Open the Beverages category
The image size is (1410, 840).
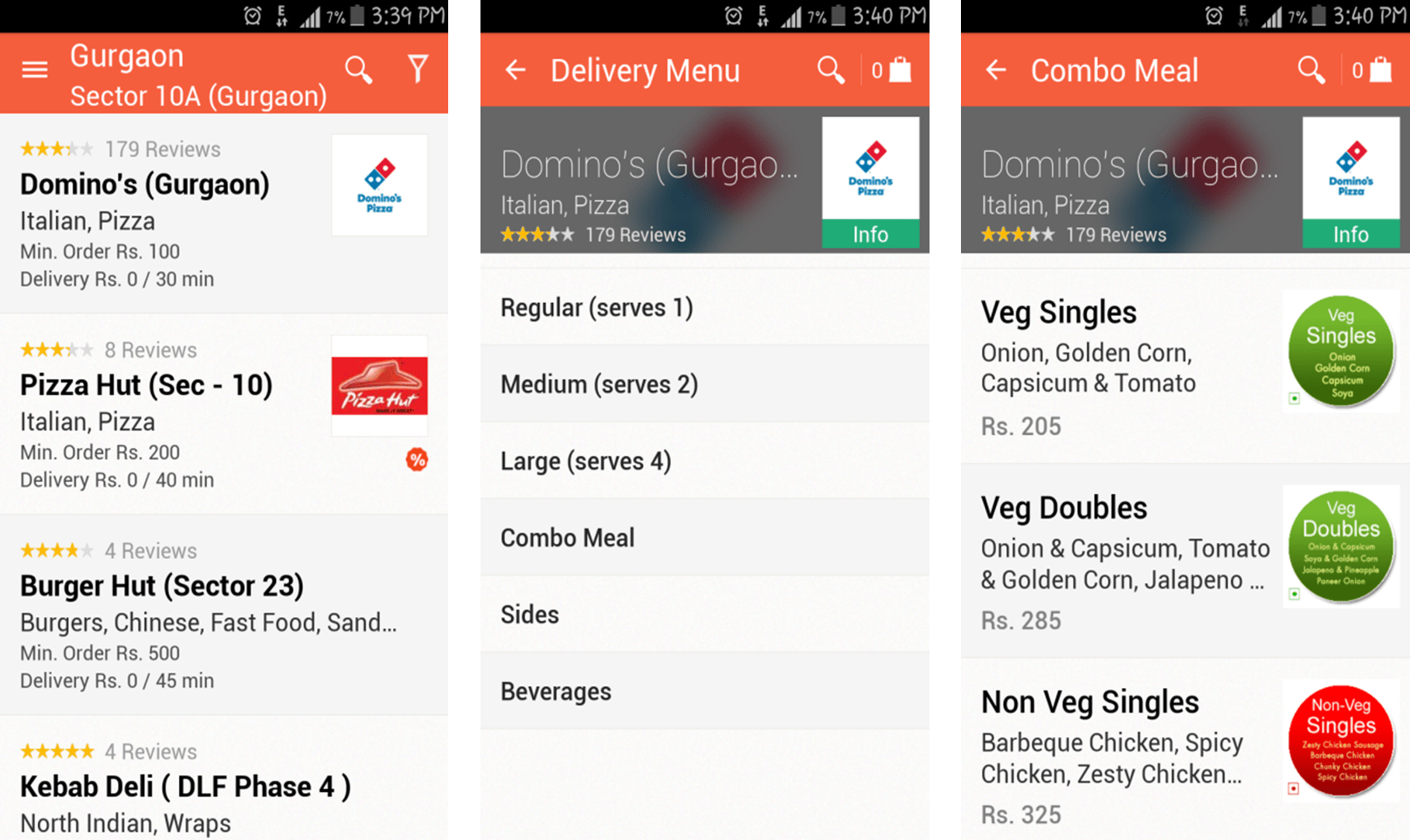pyautogui.click(x=704, y=692)
